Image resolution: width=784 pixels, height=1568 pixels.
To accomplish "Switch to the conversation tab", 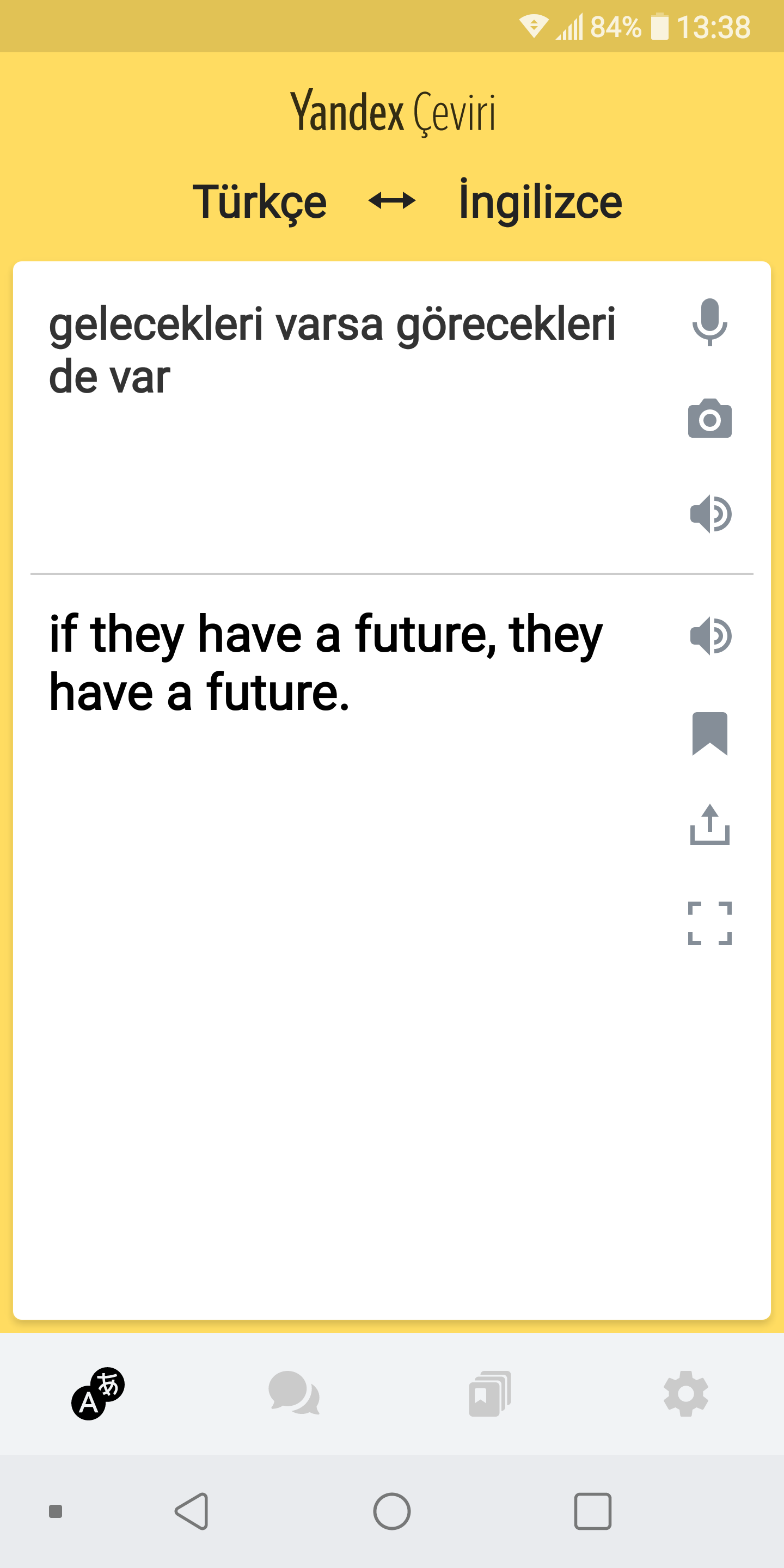I will [294, 1393].
